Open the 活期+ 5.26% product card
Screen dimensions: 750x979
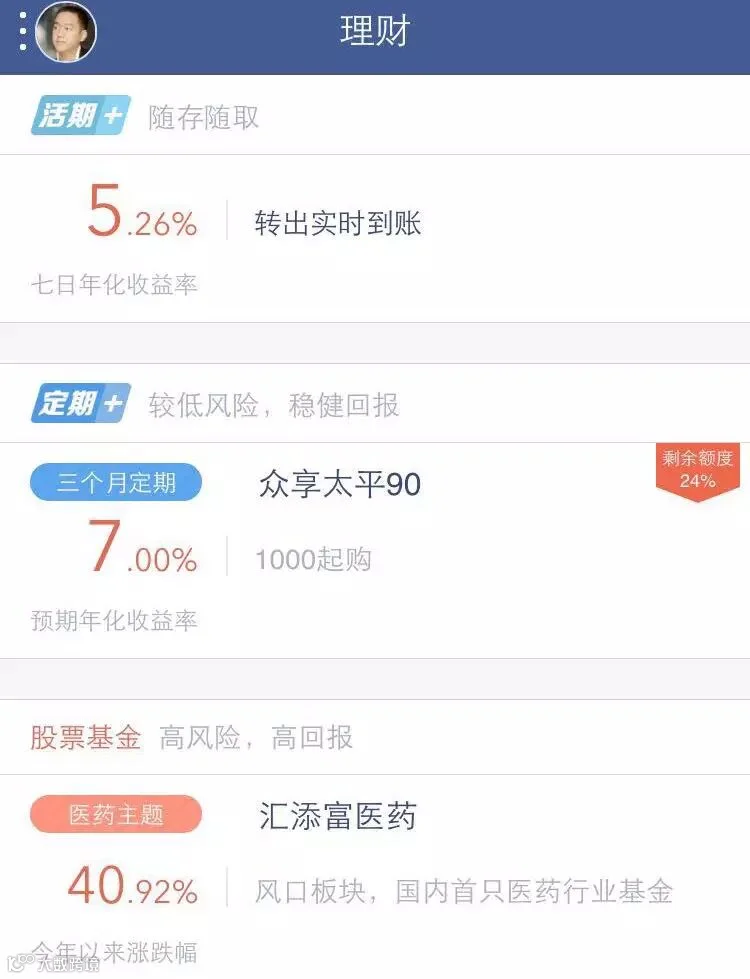click(x=375, y=239)
